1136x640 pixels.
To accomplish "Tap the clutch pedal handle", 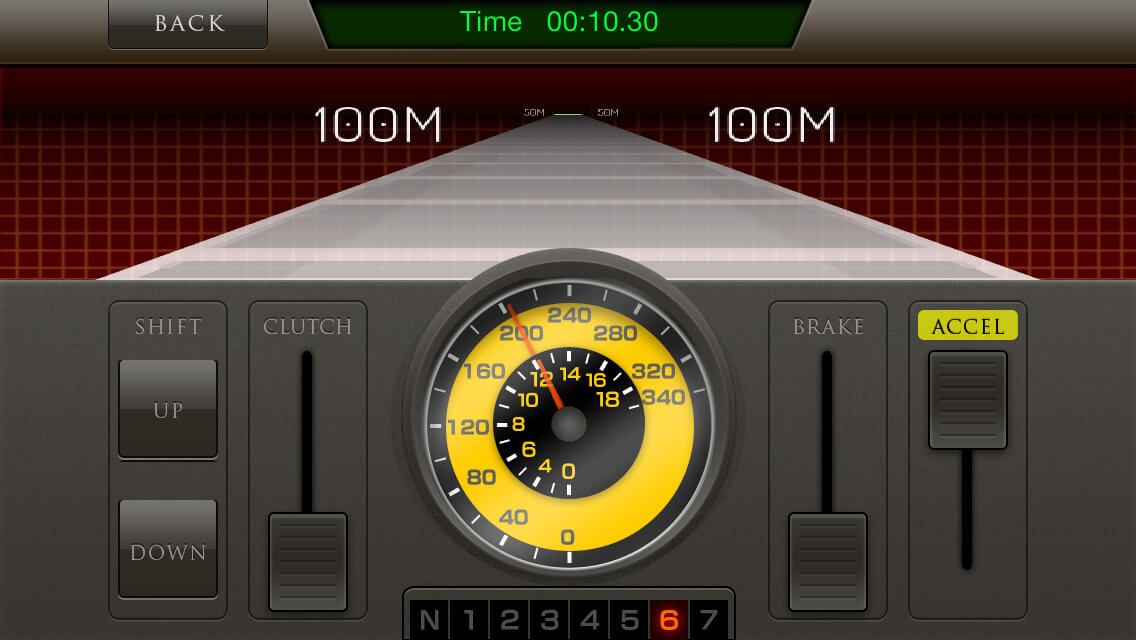I will coord(308,562).
